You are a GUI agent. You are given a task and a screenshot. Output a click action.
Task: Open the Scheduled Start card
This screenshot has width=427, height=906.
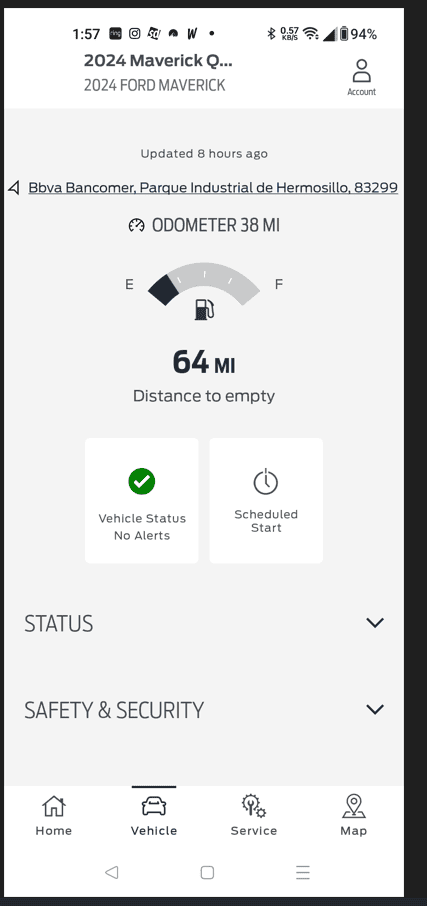tap(266, 500)
